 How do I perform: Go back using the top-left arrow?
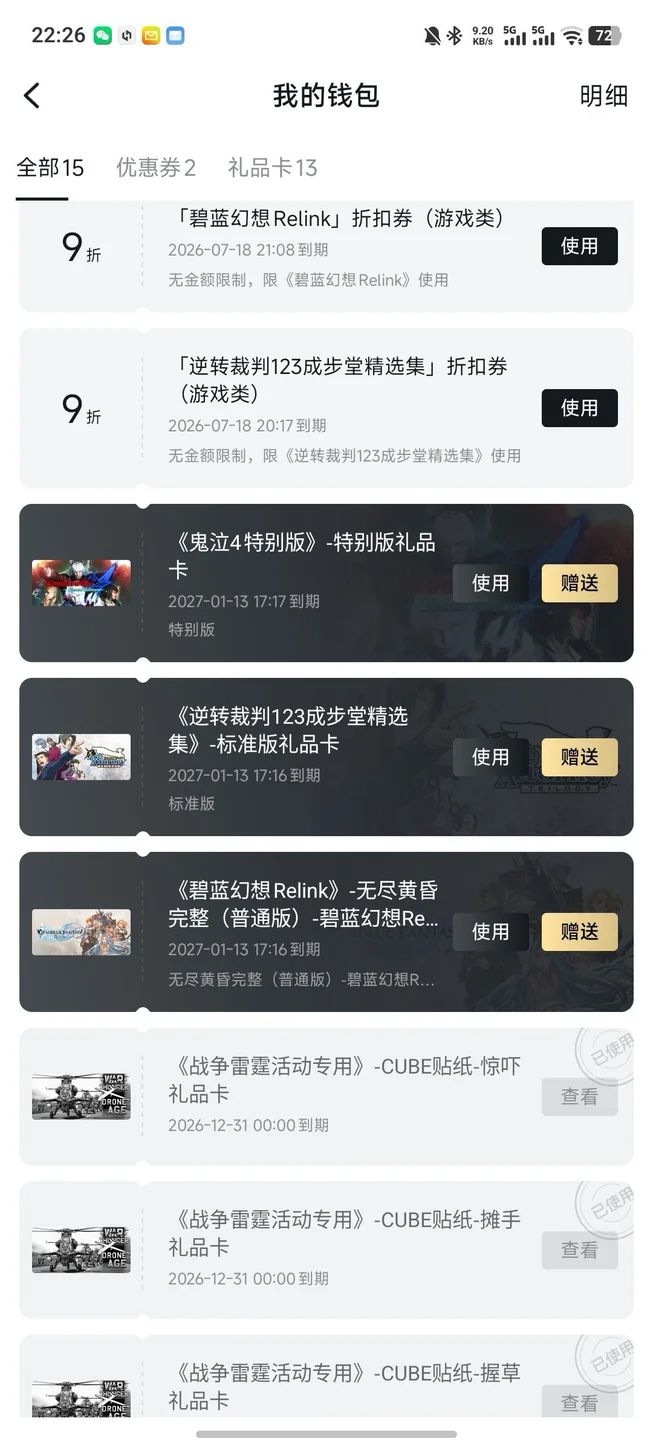[32, 96]
